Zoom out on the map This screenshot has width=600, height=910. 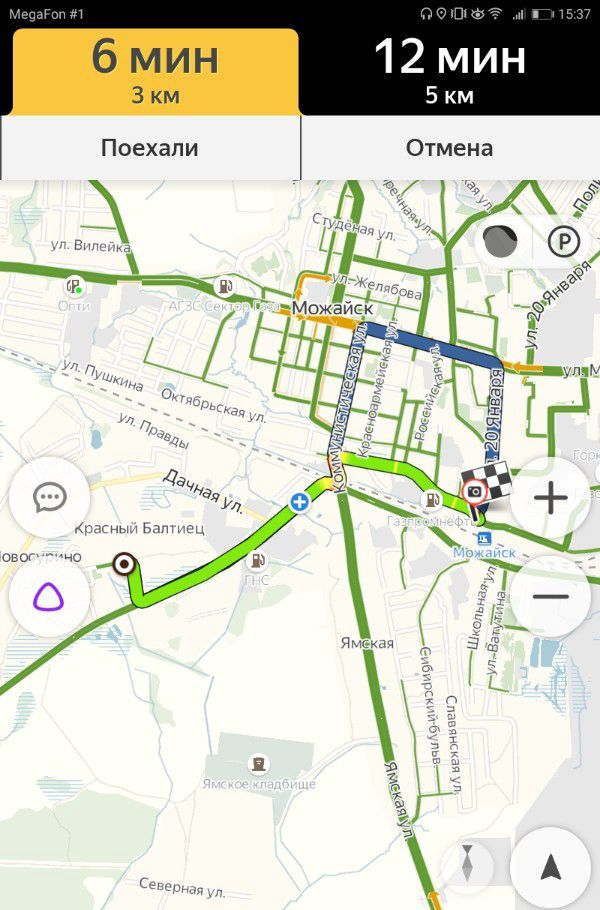[x=550, y=597]
